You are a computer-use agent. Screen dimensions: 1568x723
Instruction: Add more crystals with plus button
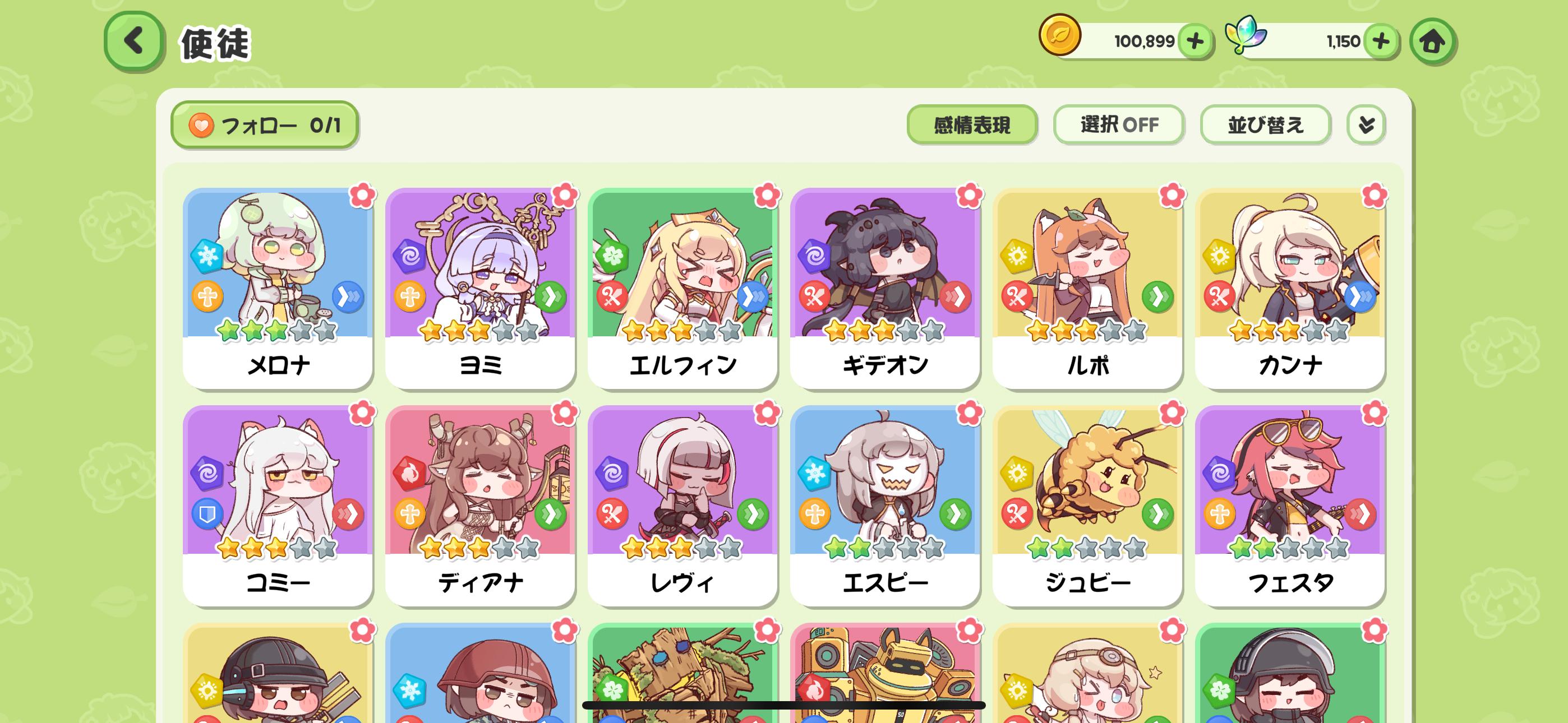[1381, 41]
